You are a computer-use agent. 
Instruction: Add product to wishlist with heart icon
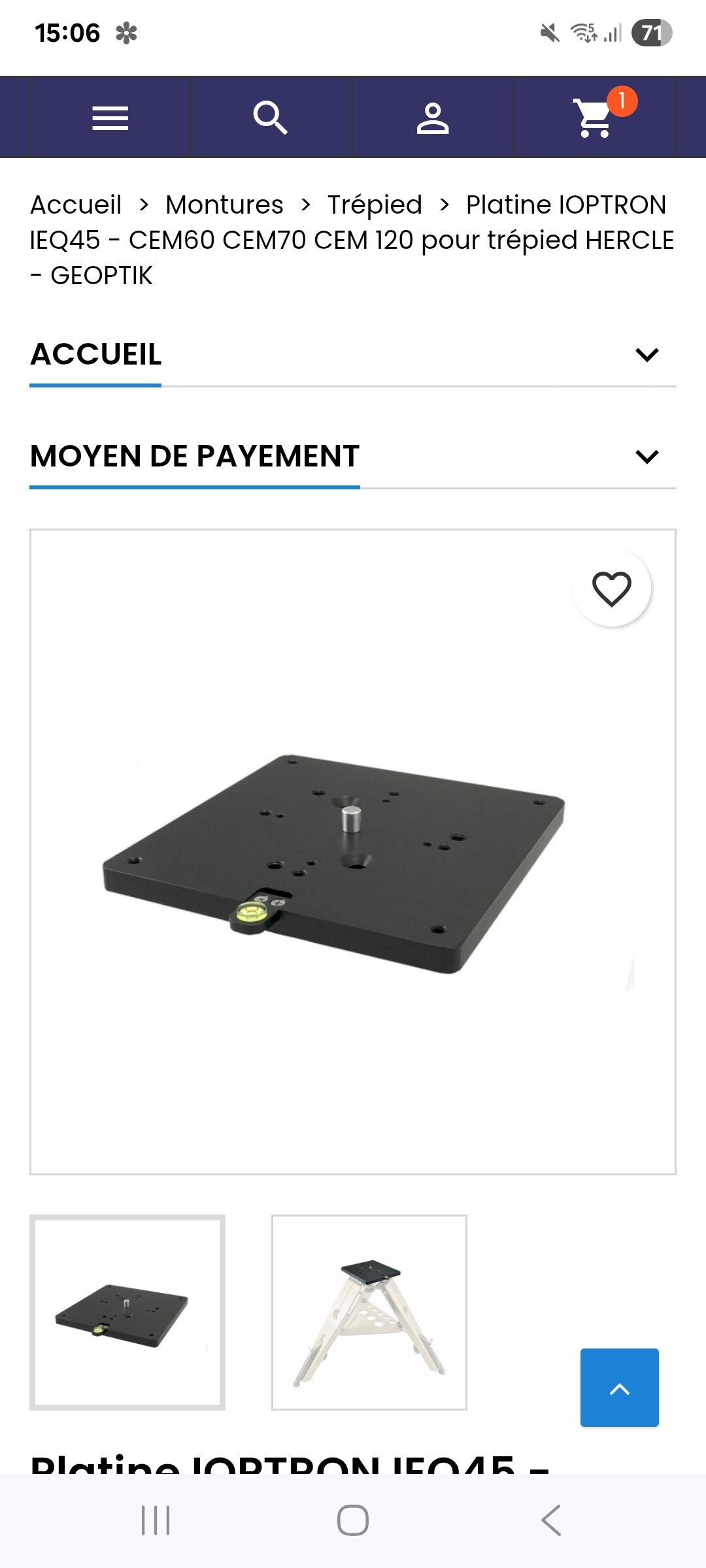click(x=611, y=588)
